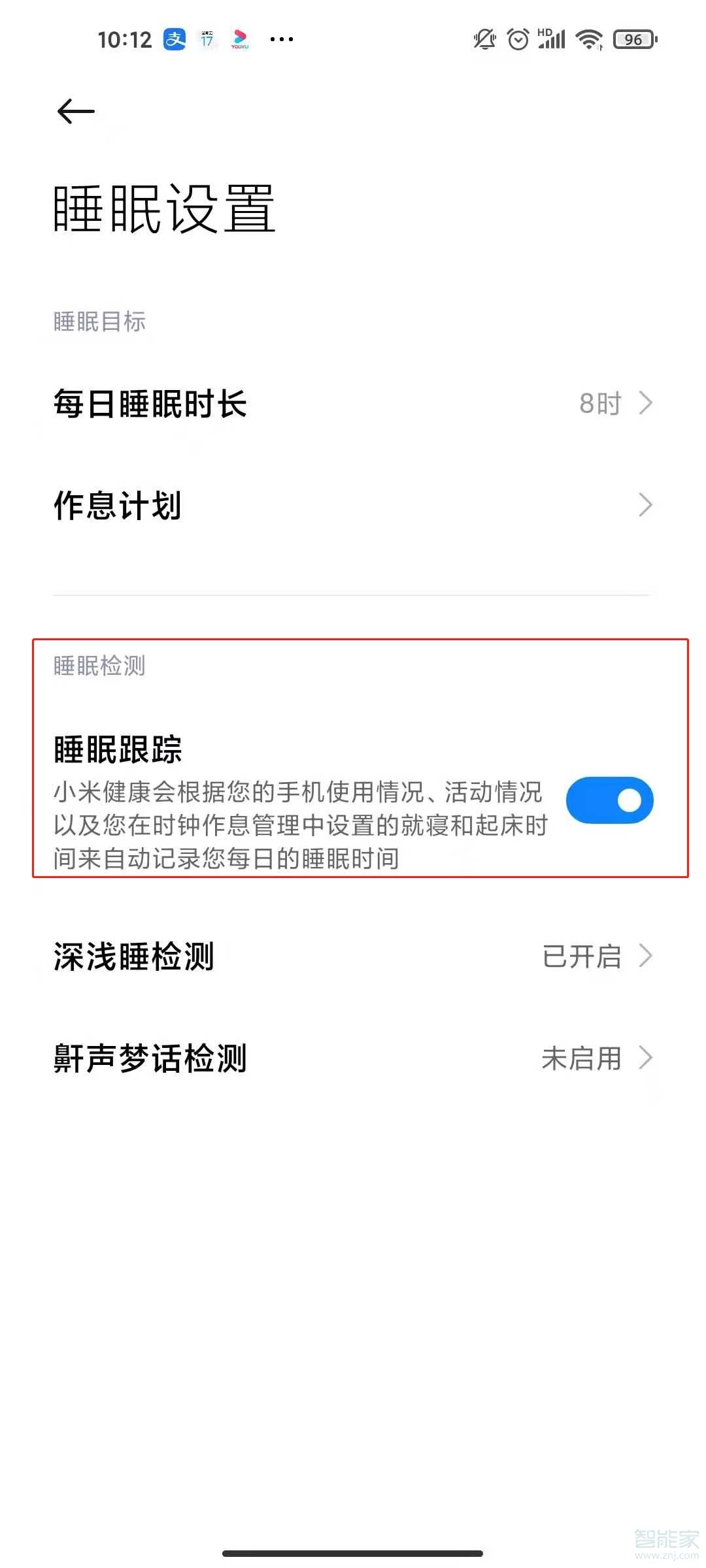Go back using the top-left arrow
Viewport: 706px width, 1568px height.
click(76, 111)
